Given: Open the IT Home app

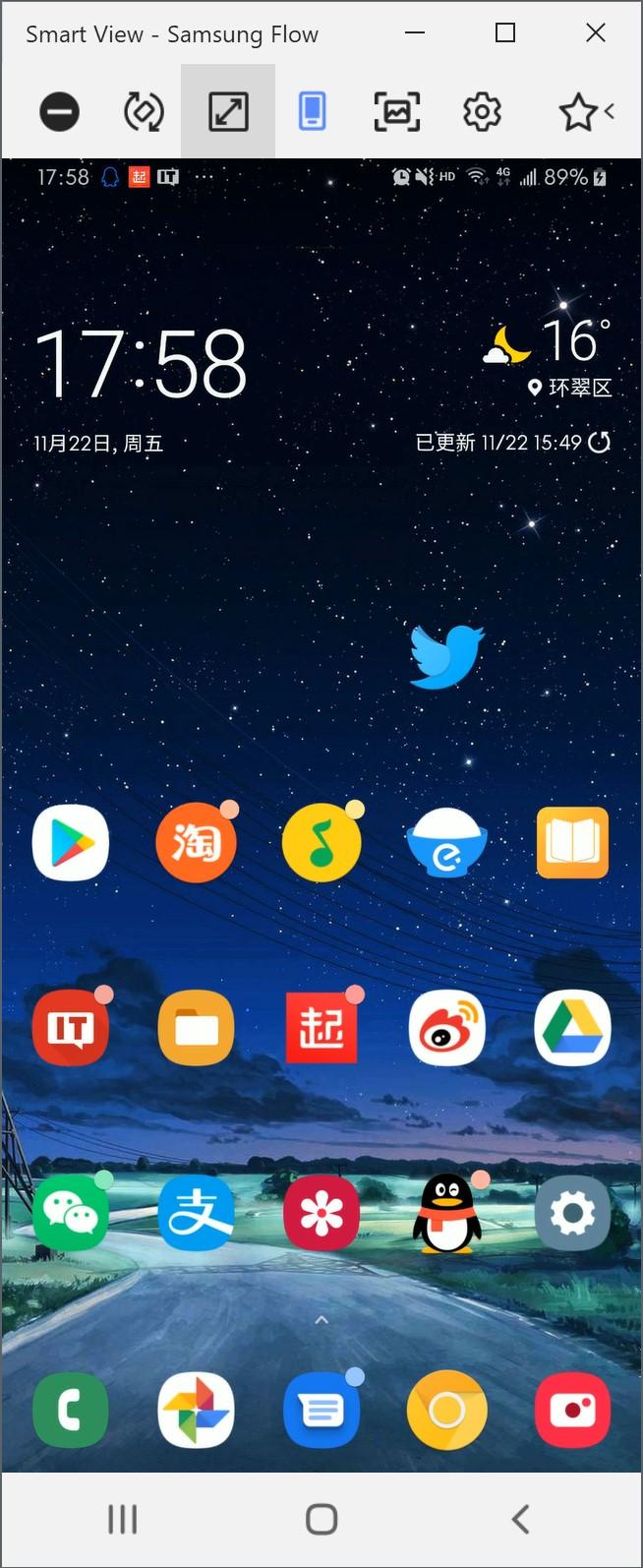Looking at the screenshot, I should click(71, 1028).
